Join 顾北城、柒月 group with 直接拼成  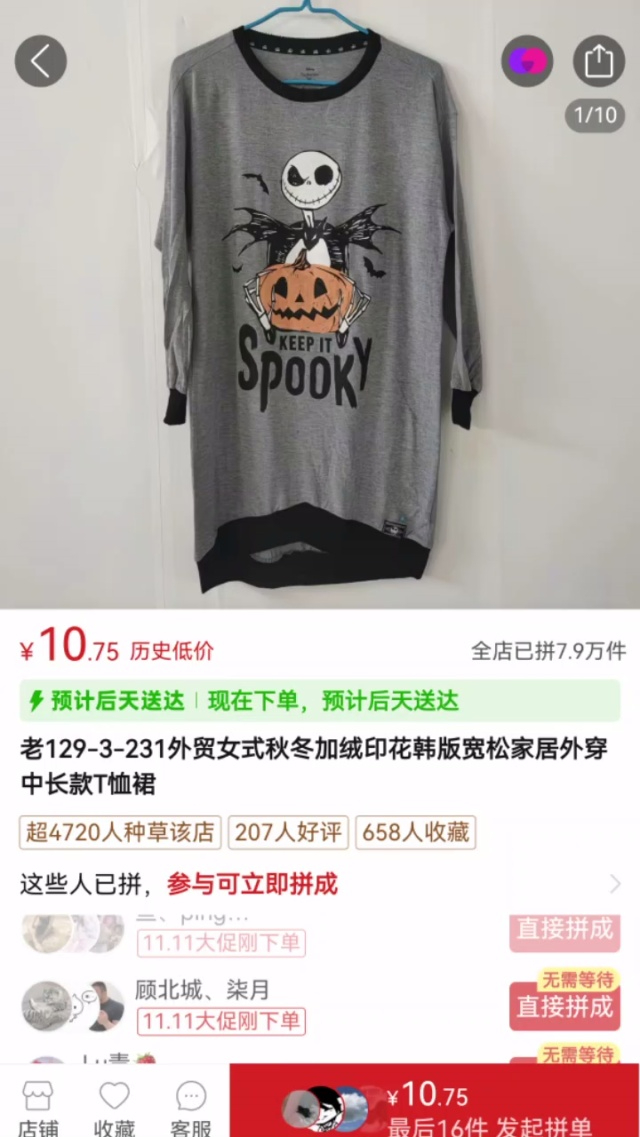564,1006
